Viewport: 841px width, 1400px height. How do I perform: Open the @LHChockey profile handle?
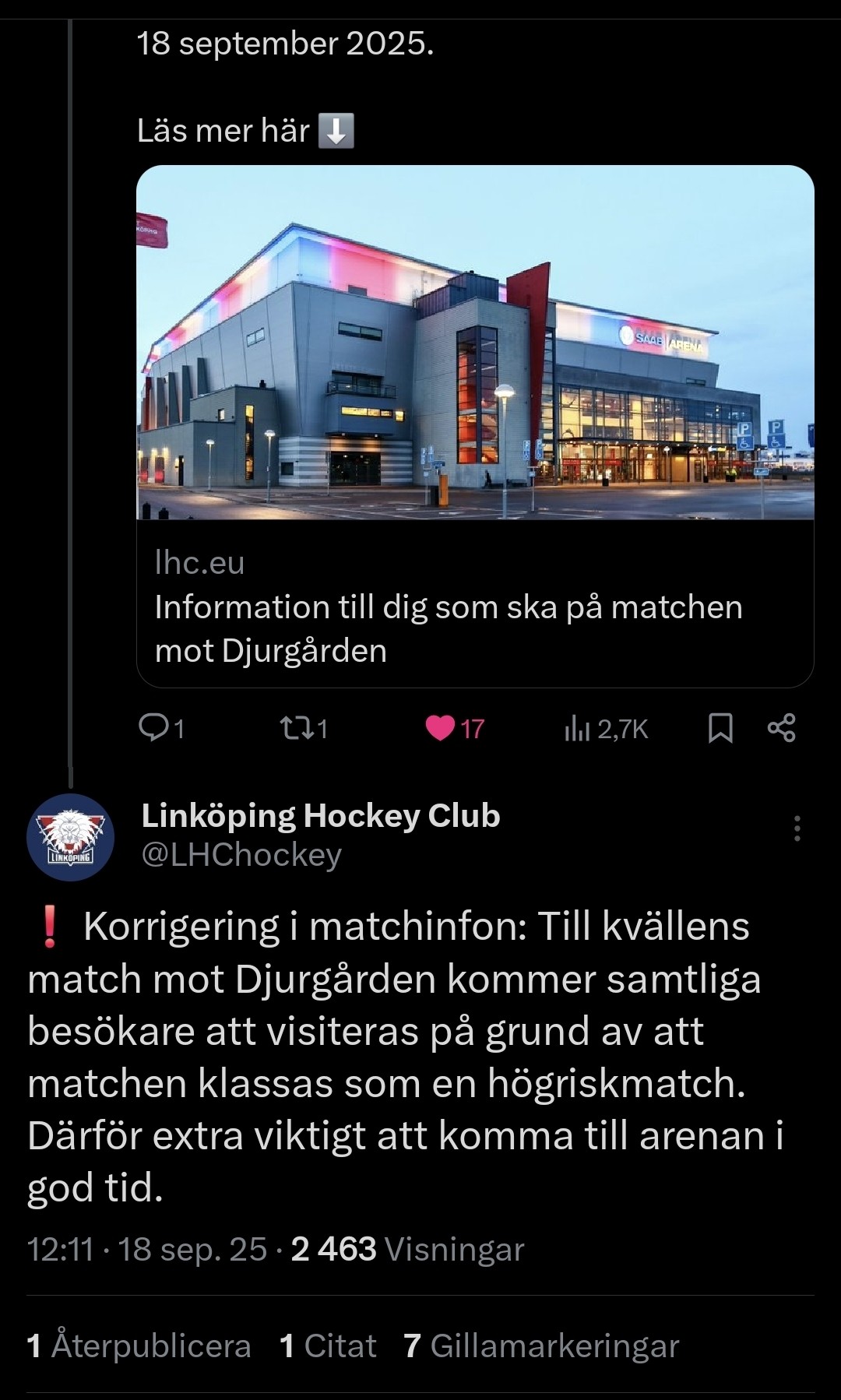tap(241, 855)
